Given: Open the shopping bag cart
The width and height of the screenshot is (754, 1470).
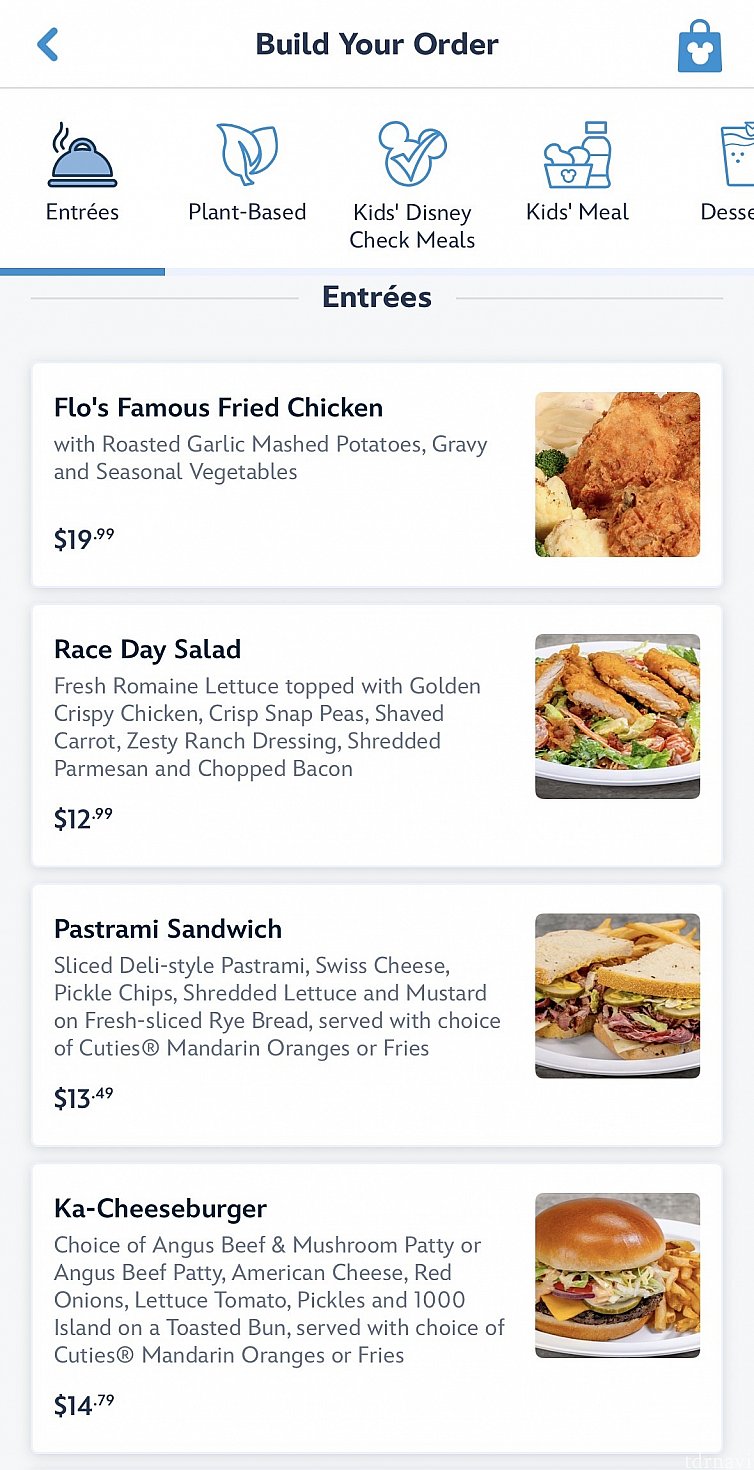Looking at the screenshot, I should coord(699,46).
